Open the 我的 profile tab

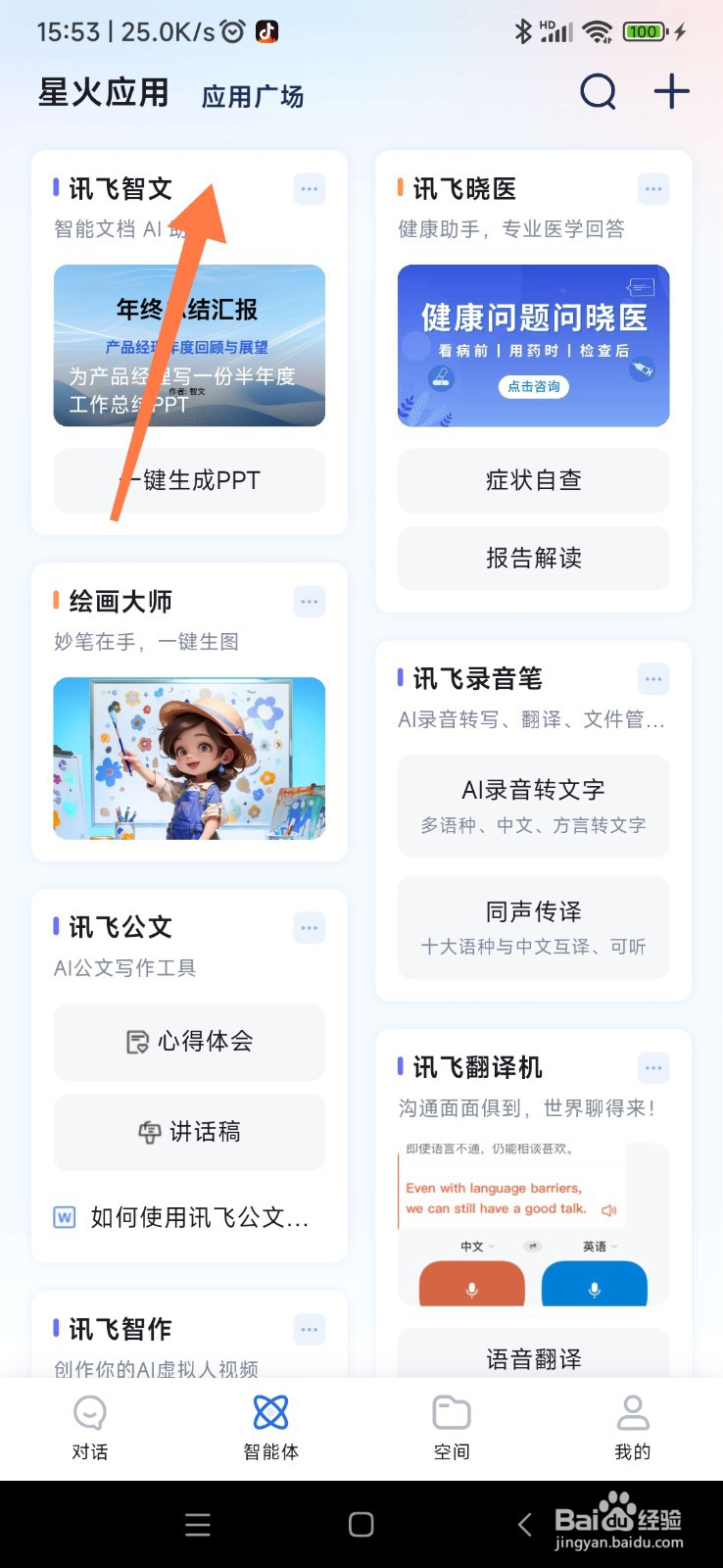tap(633, 1427)
